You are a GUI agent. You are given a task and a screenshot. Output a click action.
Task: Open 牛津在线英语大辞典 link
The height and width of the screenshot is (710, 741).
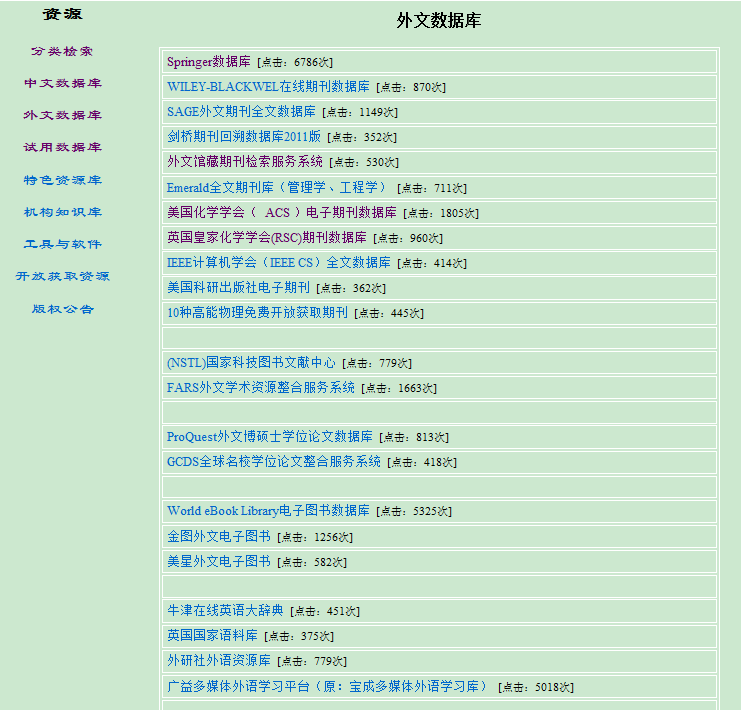[225, 611]
